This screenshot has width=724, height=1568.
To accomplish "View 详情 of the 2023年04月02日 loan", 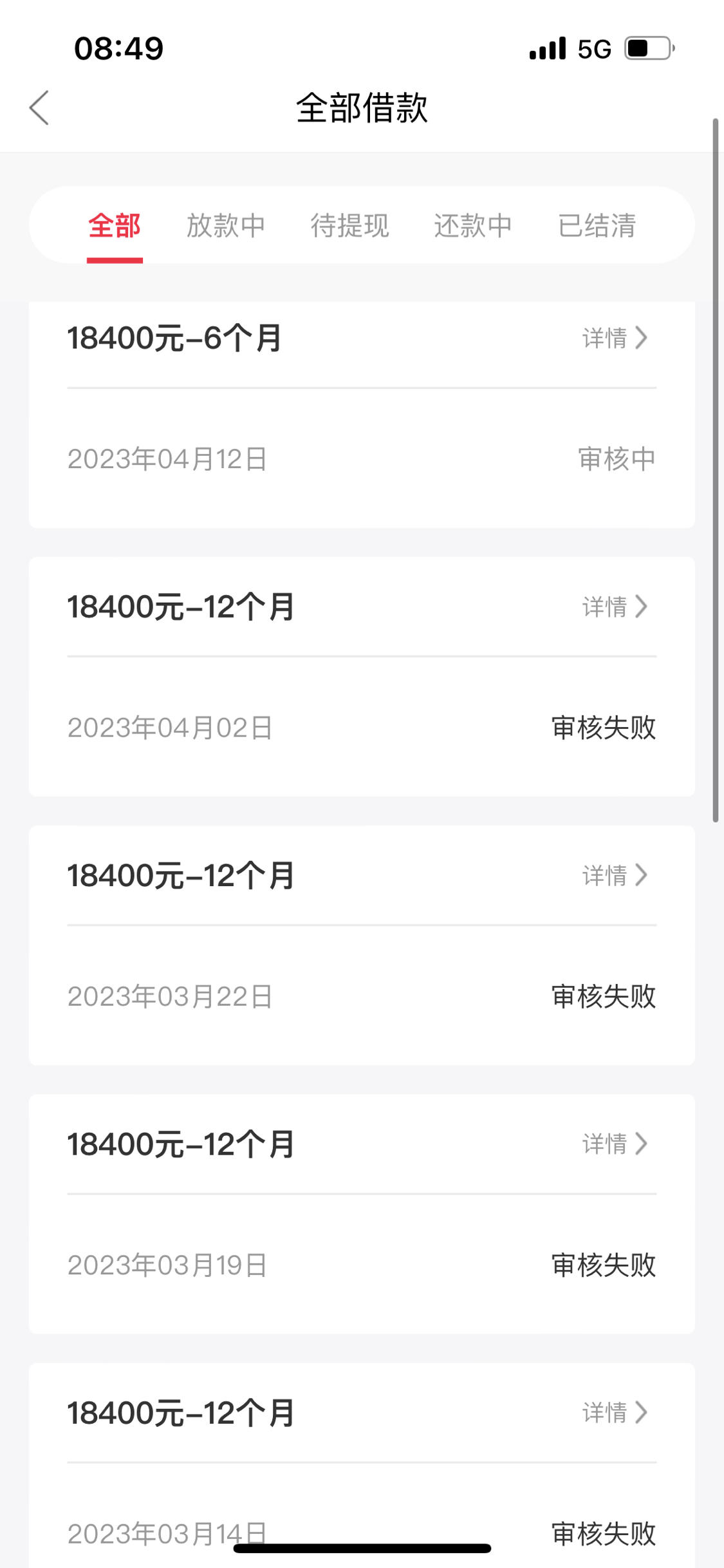I will point(615,607).
